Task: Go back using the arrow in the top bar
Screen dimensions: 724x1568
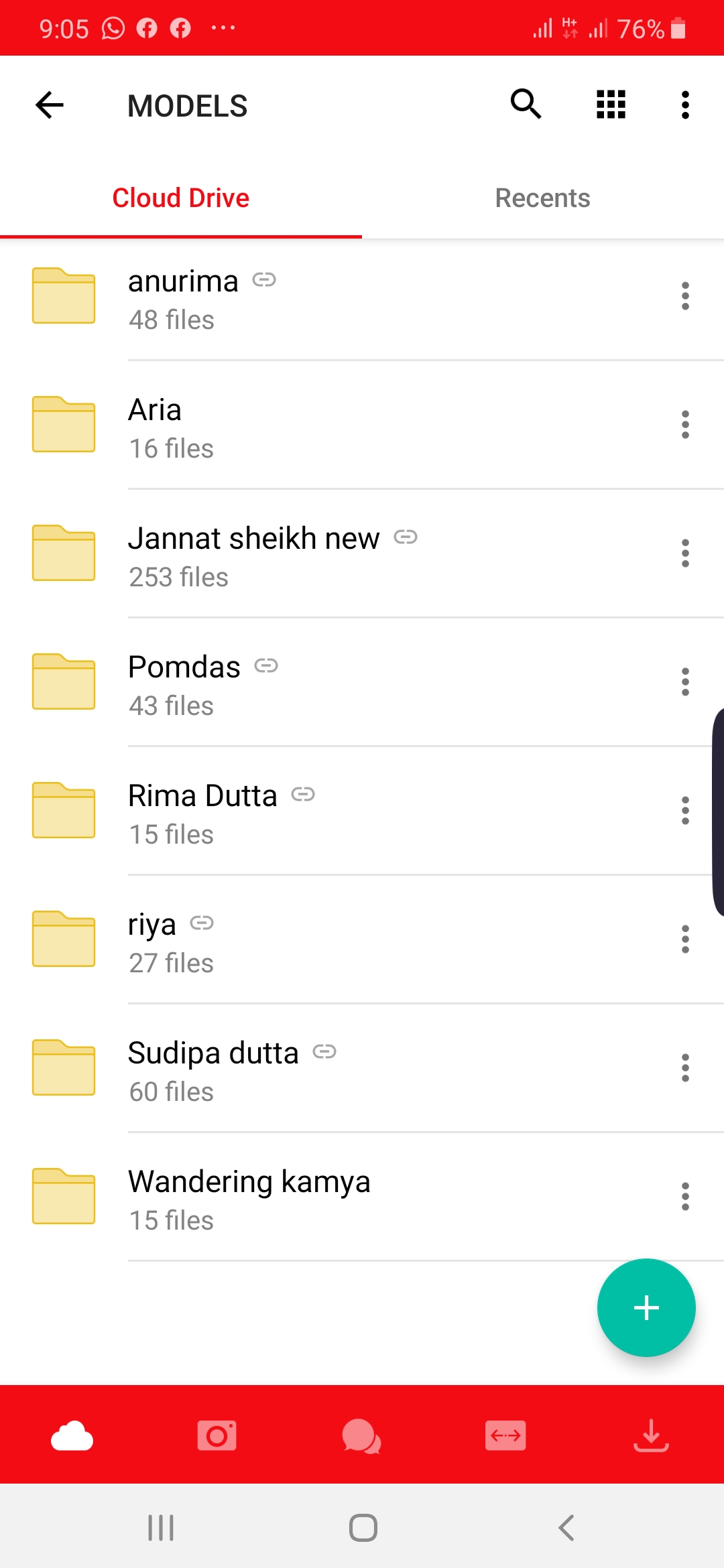Action: click(x=48, y=105)
